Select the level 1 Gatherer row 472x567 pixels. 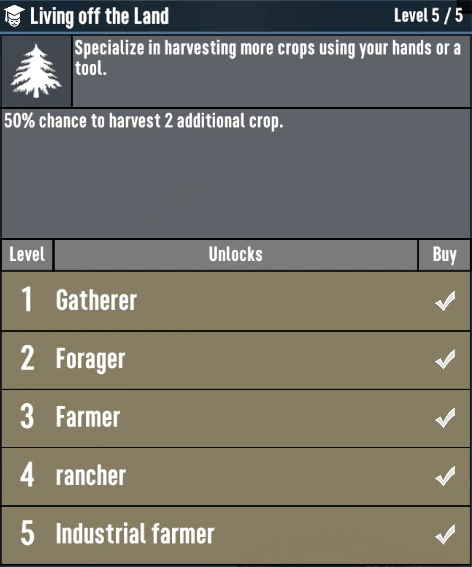tap(236, 301)
